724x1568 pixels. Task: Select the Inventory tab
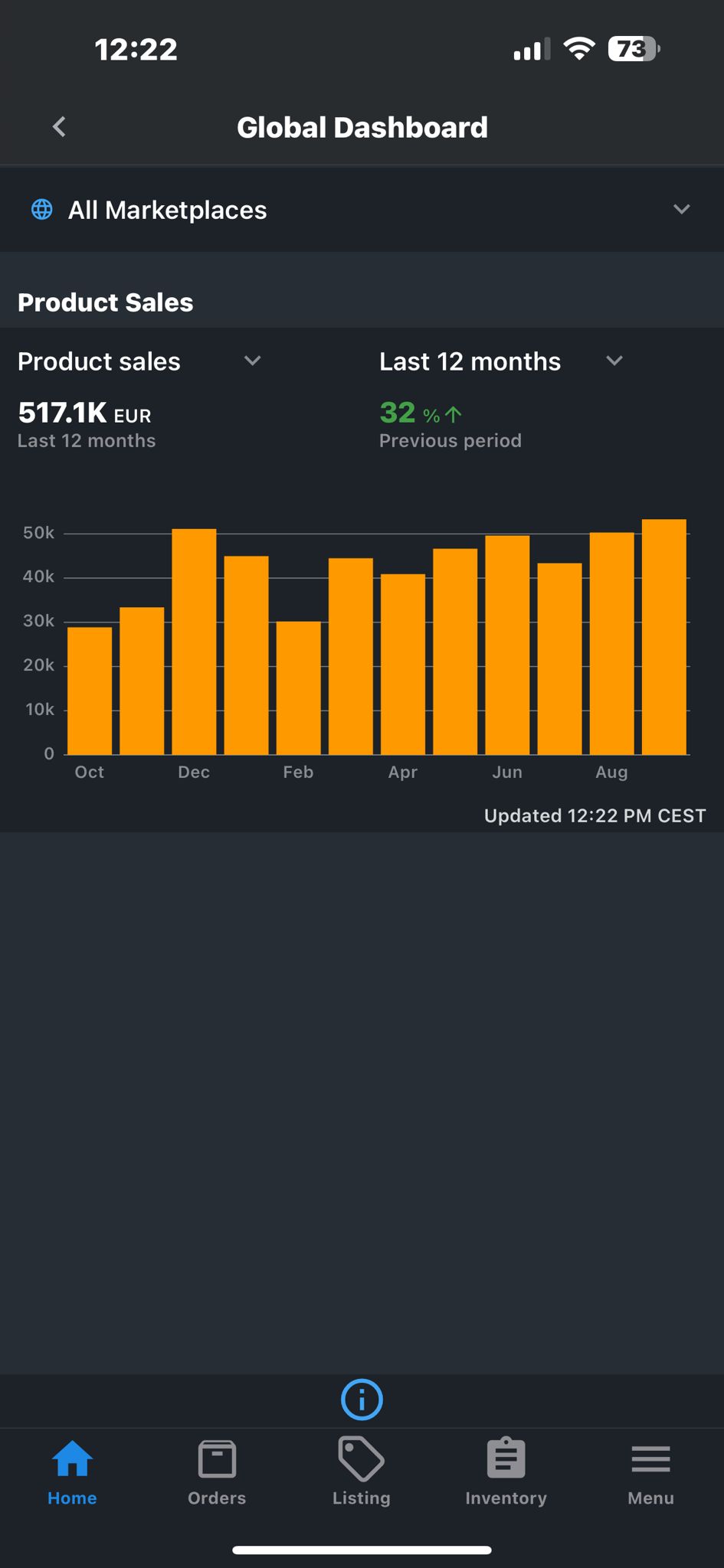click(506, 1473)
